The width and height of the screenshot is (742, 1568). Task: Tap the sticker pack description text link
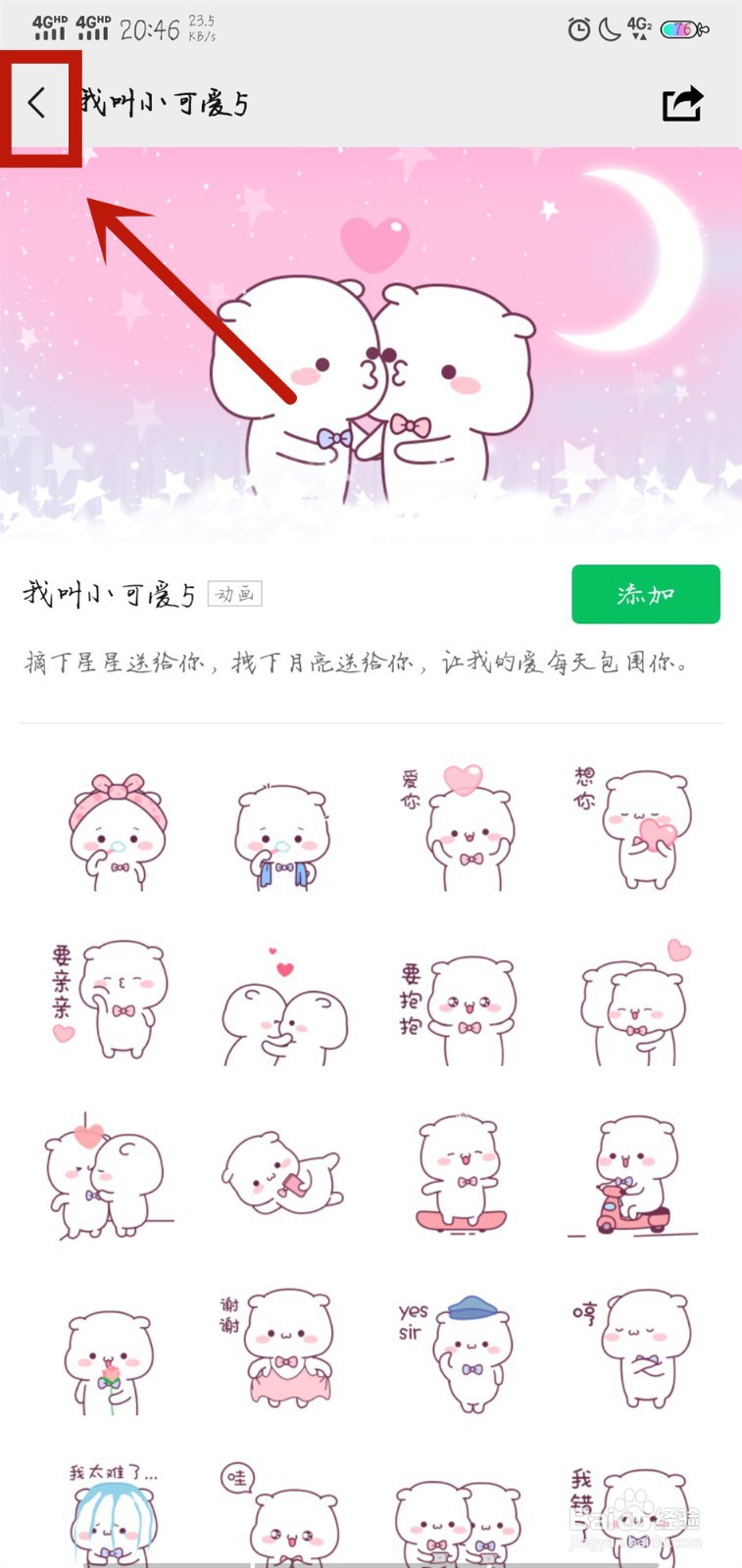coord(356,663)
